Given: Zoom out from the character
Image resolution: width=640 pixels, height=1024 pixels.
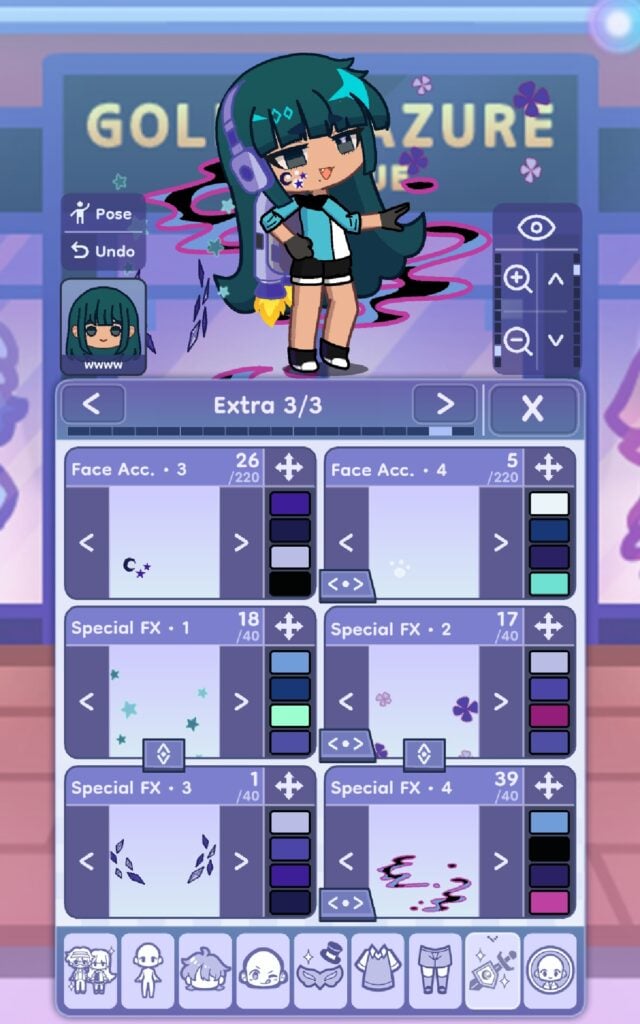Looking at the screenshot, I should click(517, 340).
